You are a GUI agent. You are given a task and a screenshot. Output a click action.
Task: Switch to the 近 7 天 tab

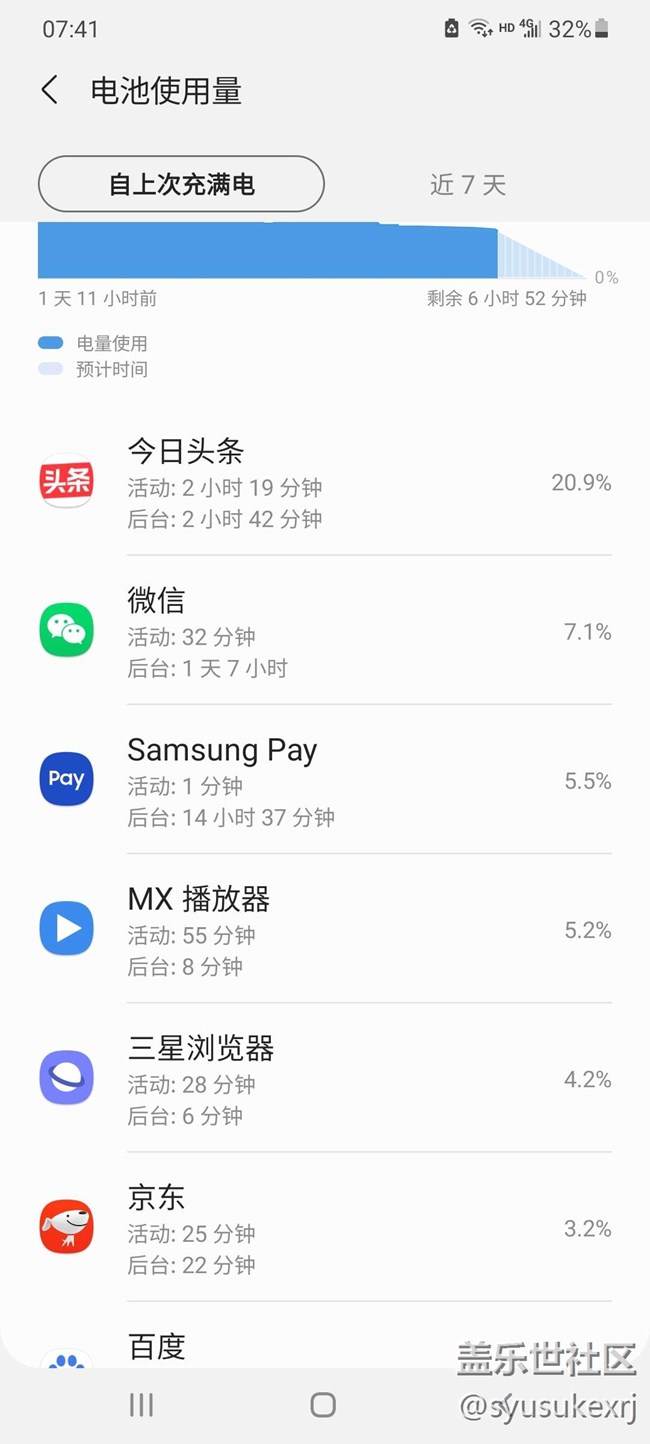click(x=468, y=184)
